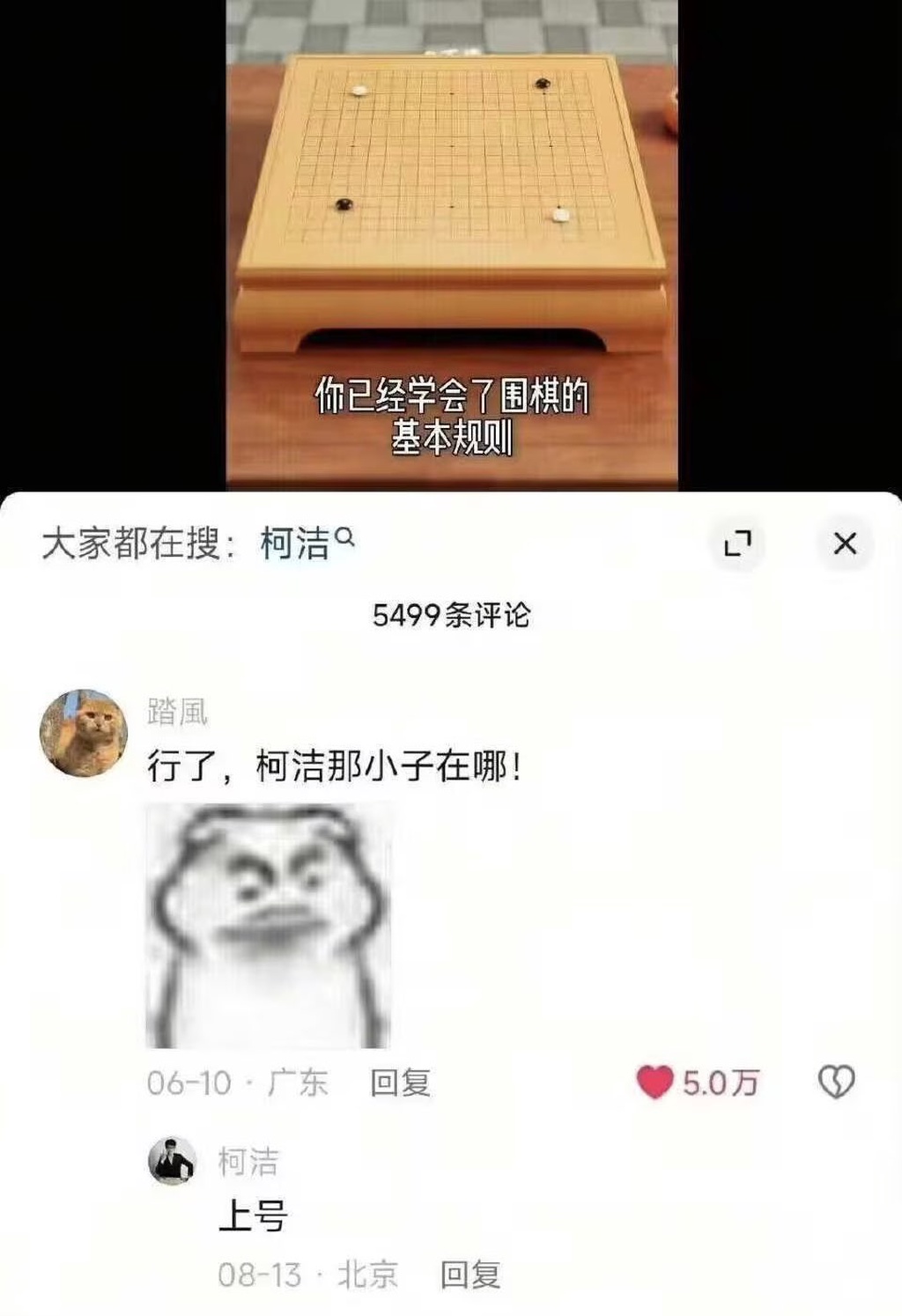This screenshot has height=1316, width=902.
Task: Expand the comments panel to full screen
Action: 737,543
